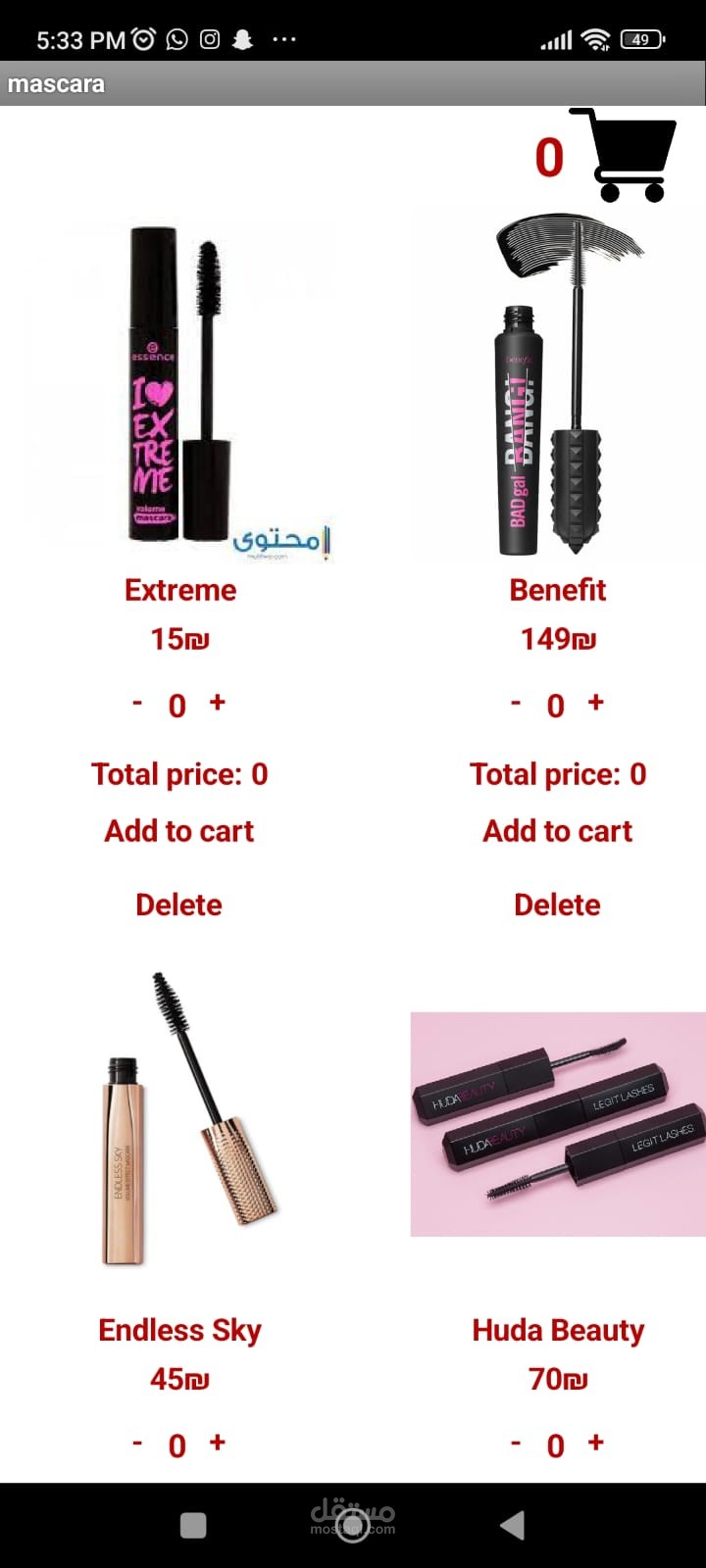This screenshot has height=1568, width=706.
Task: Open recent apps from navigation bar
Action: (x=193, y=1525)
